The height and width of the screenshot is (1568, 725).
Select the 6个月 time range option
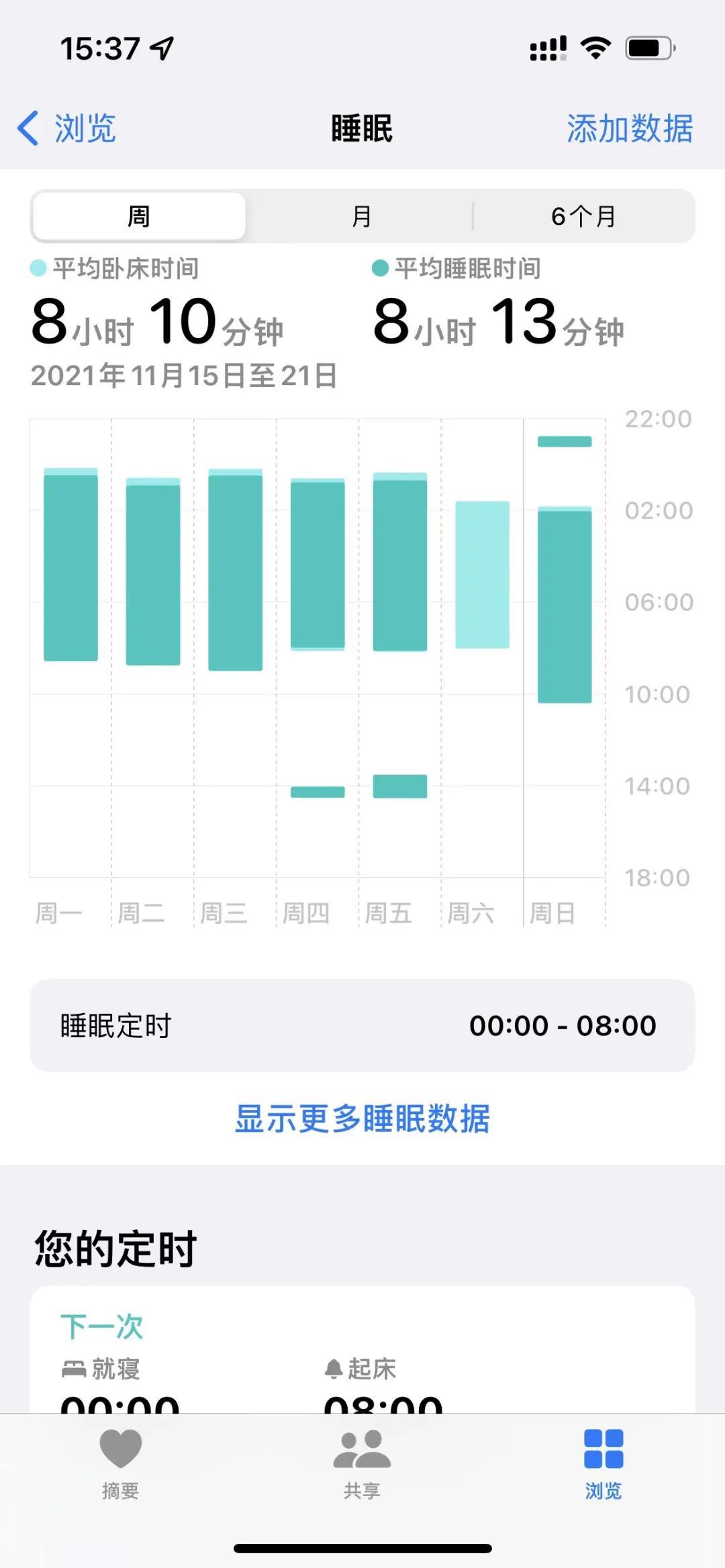click(584, 215)
